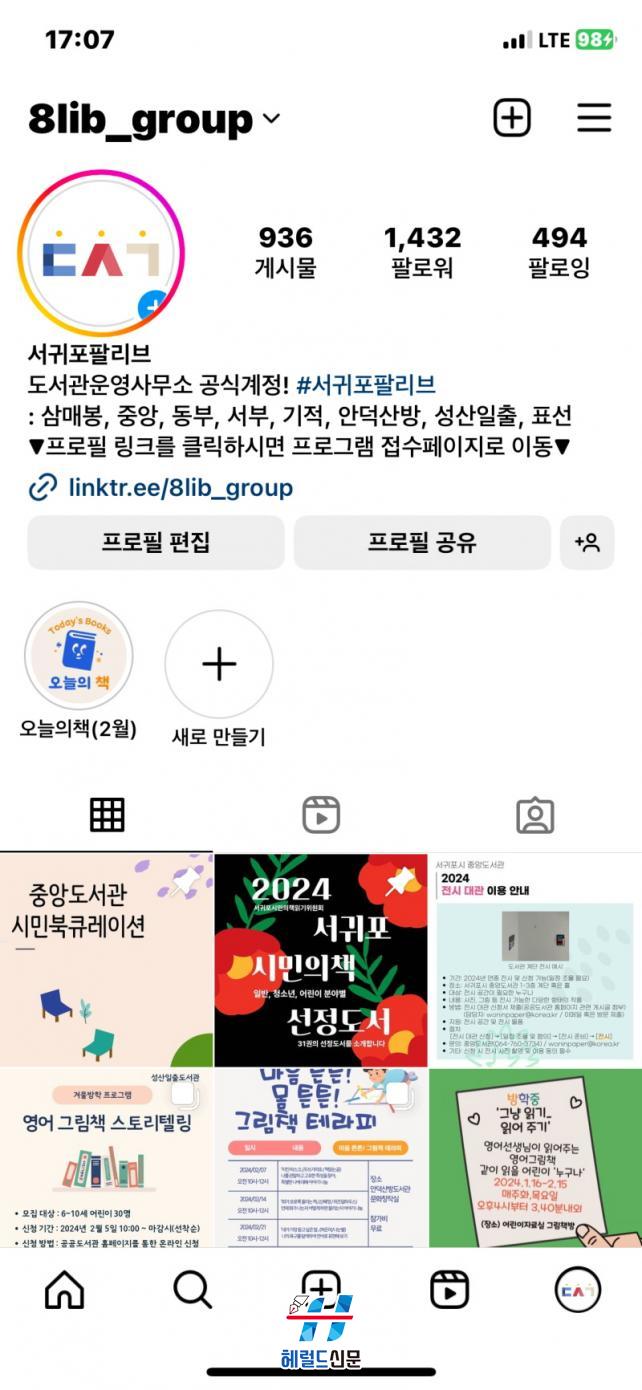Viewport: 642px width, 1390px height.
Task: Create a new highlight with 새로 만들기
Action: [219, 665]
